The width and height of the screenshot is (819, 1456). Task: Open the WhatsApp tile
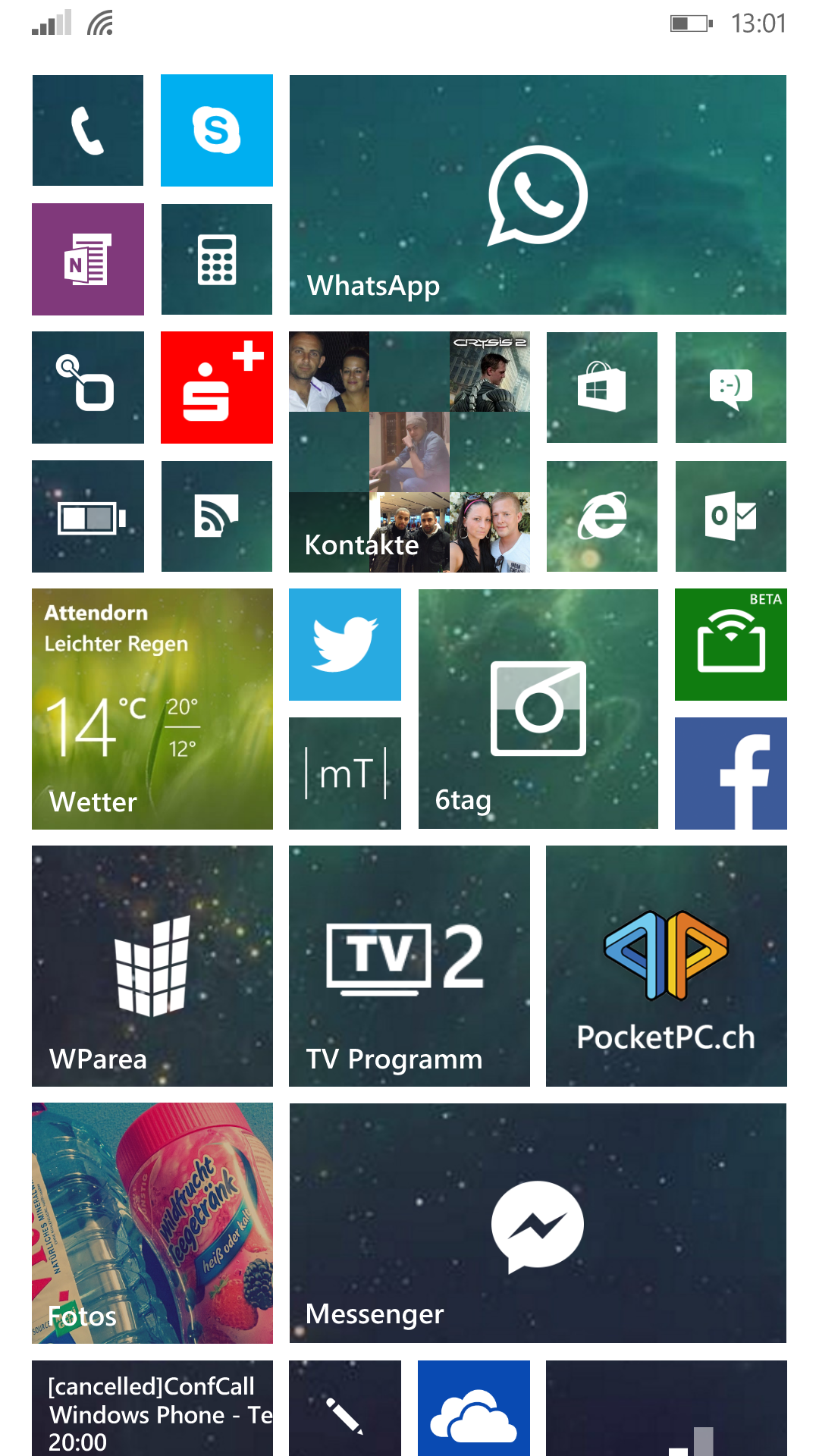click(x=538, y=195)
